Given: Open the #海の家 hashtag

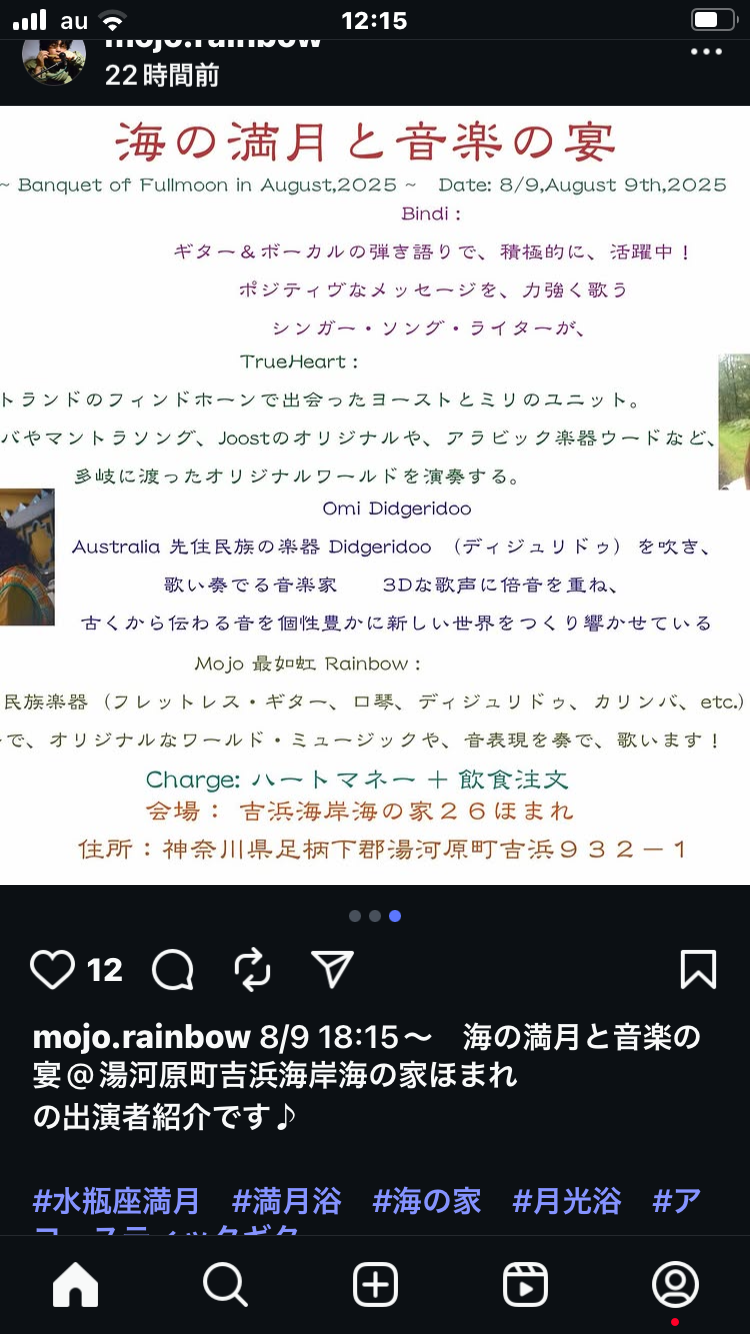Looking at the screenshot, I should [427, 1201].
